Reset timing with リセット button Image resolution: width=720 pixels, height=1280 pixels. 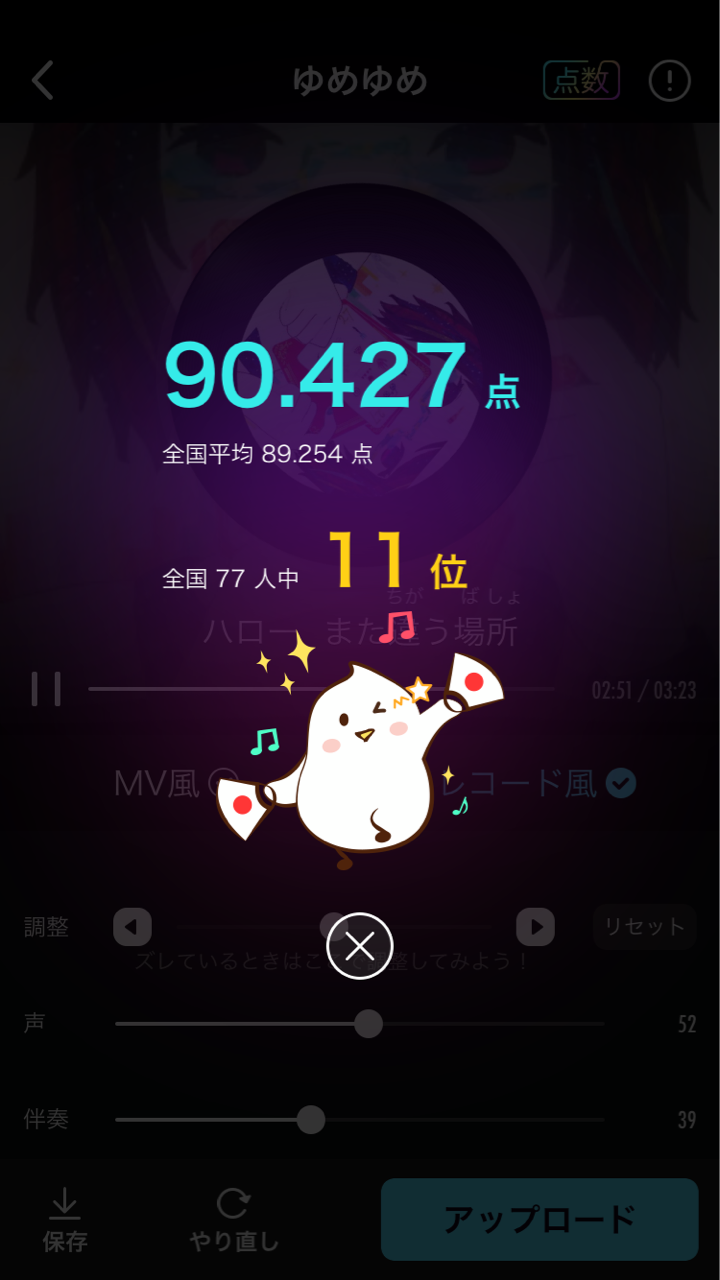point(644,926)
